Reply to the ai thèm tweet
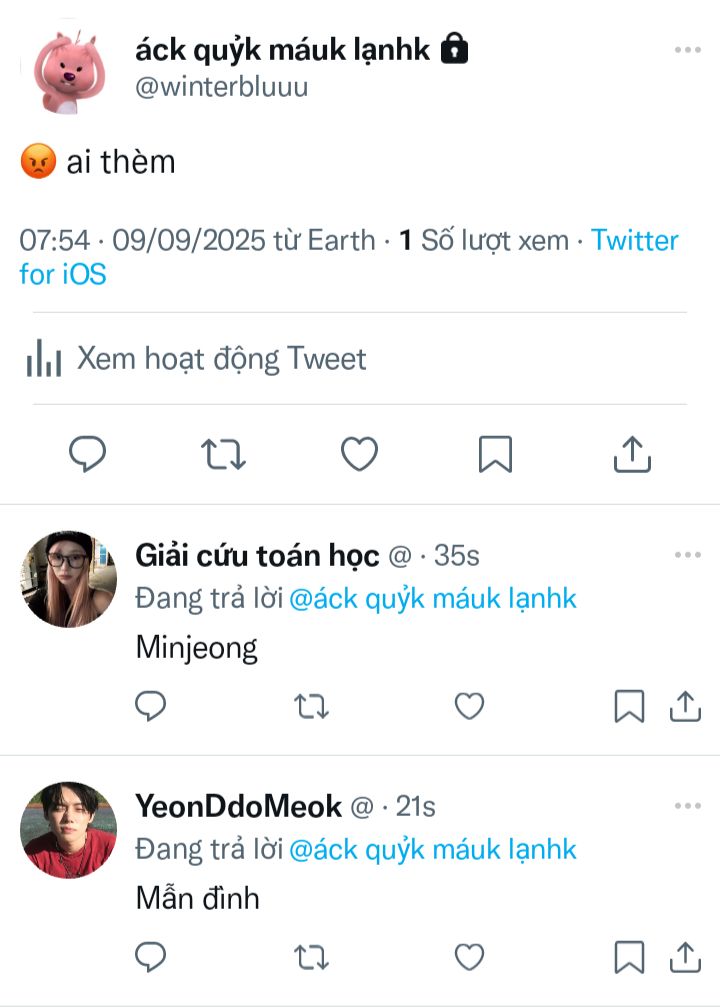The height and width of the screenshot is (1008, 720). click(x=88, y=455)
